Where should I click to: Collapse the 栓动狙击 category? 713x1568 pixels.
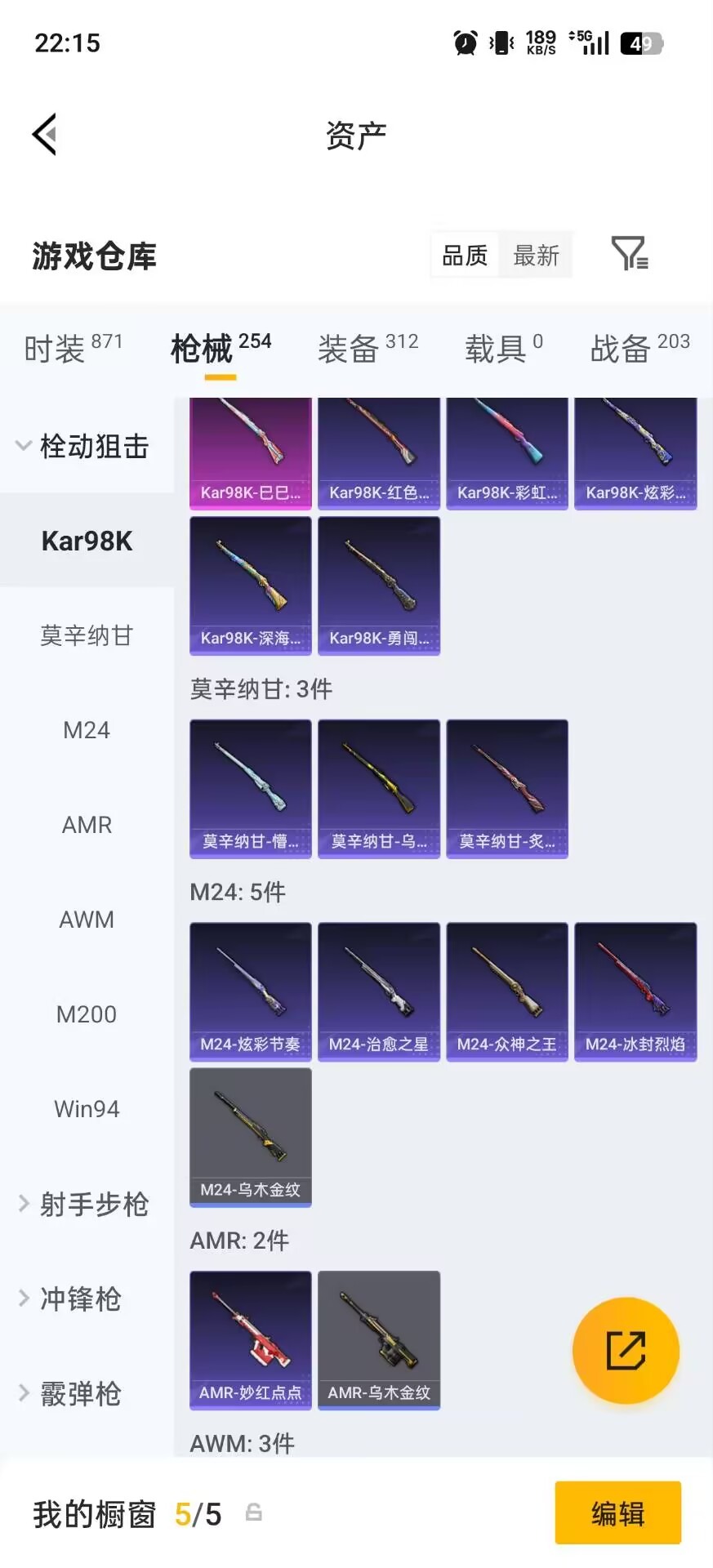tap(84, 446)
